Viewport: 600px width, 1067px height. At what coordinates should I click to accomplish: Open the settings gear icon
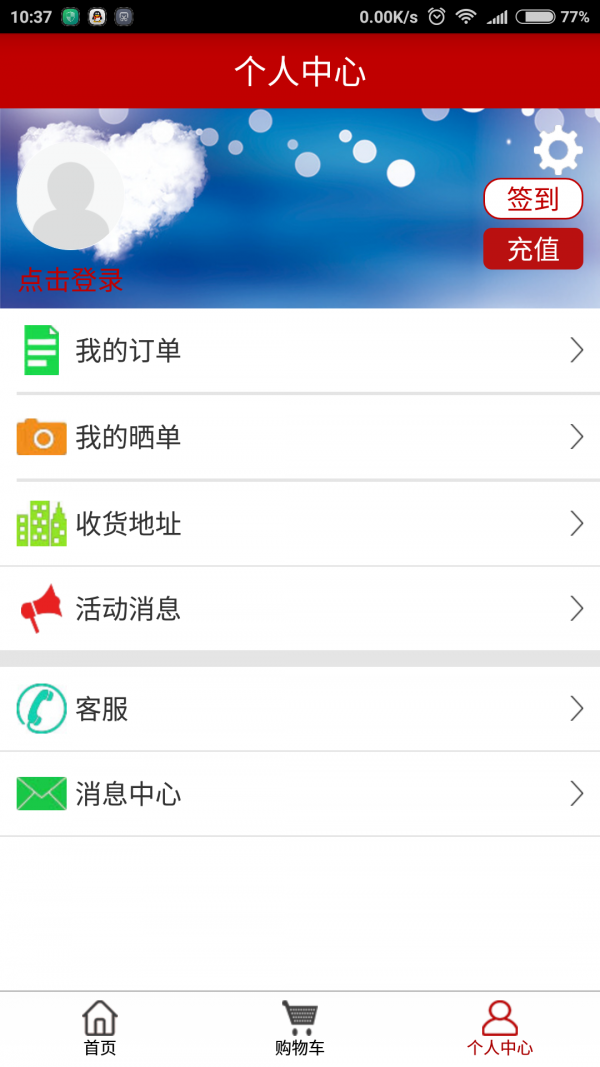click(x=557, y=151)
